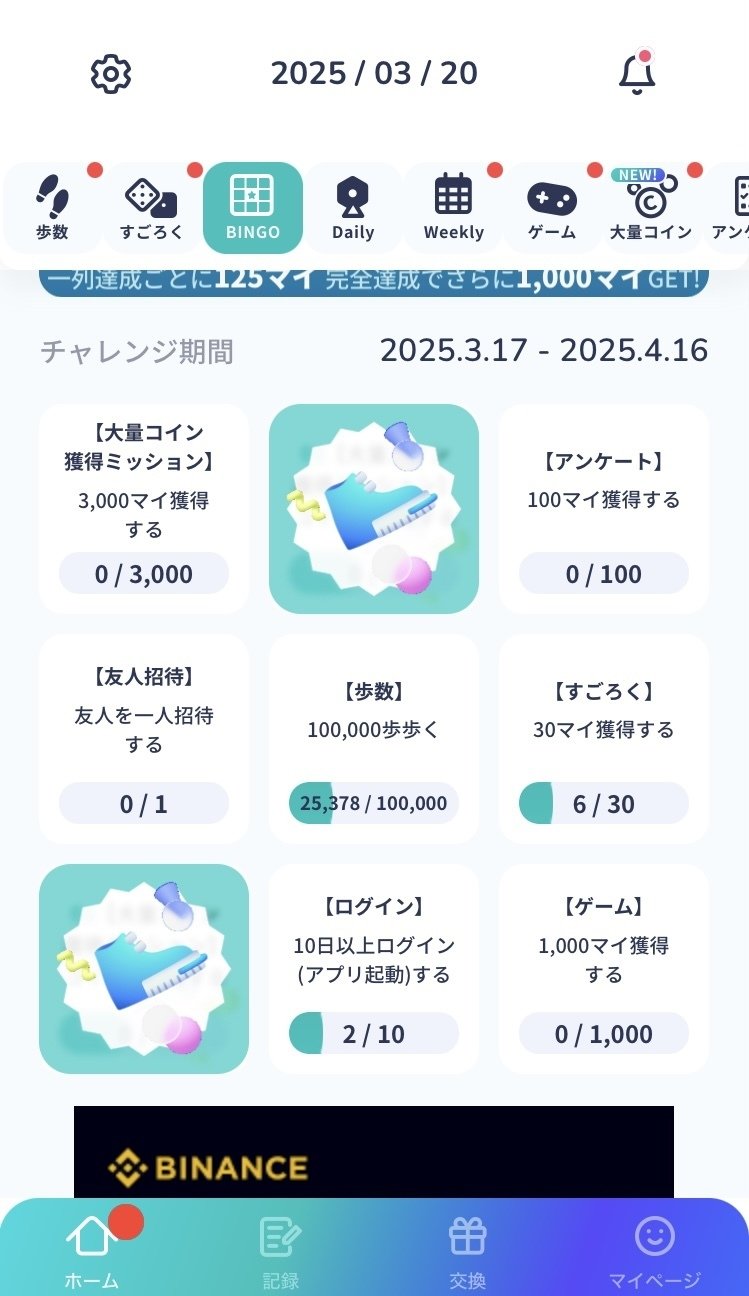Open the Weekly calendar icon
Image resolution: width=749 pixels, height=1296 pixels.
[x=453, y=198]
